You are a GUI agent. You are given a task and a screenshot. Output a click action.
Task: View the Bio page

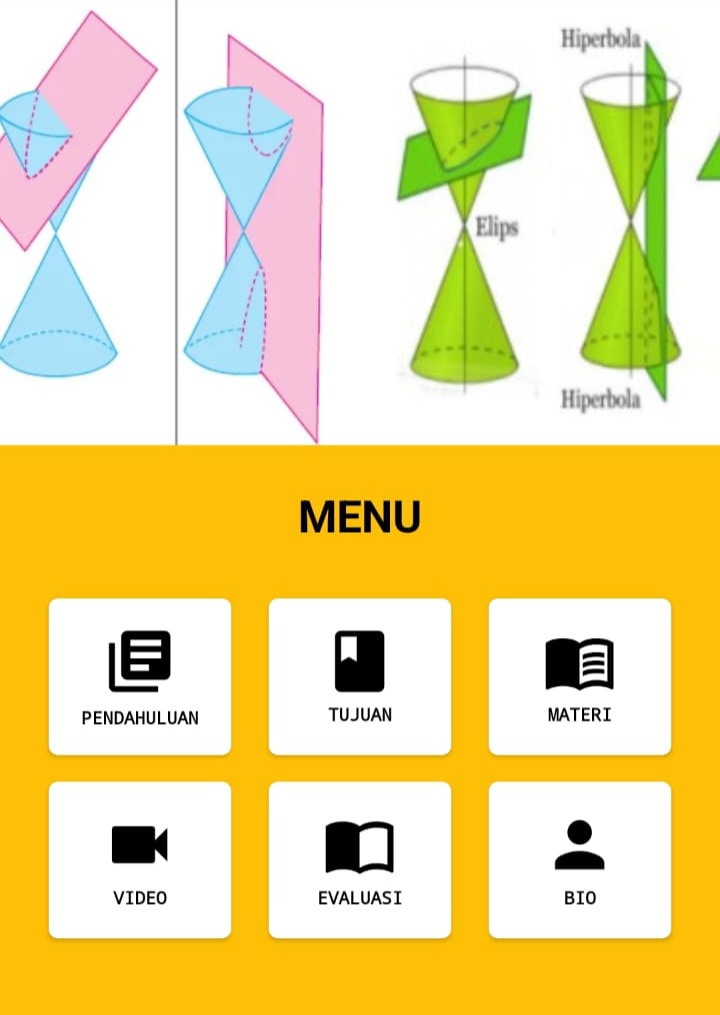(x=580, y=860)
